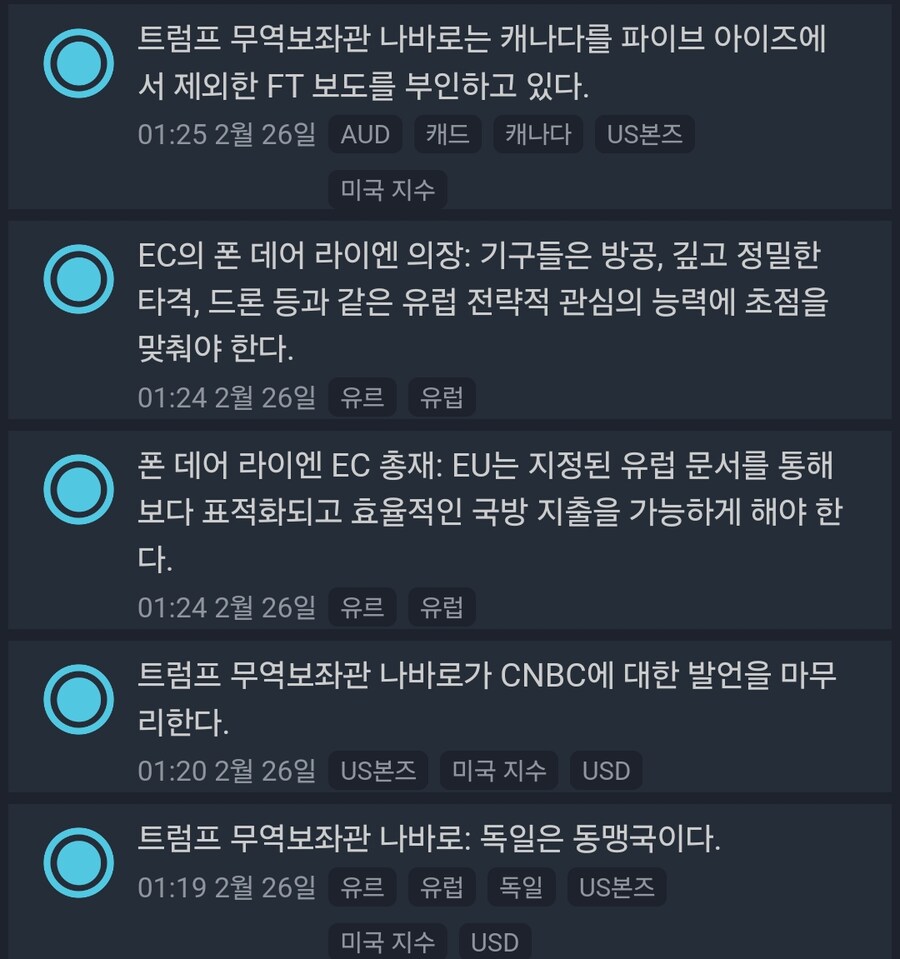Select the US본즈 tag on the CNBC item
This screenshot has height=959, width=900.
(378, 770)
